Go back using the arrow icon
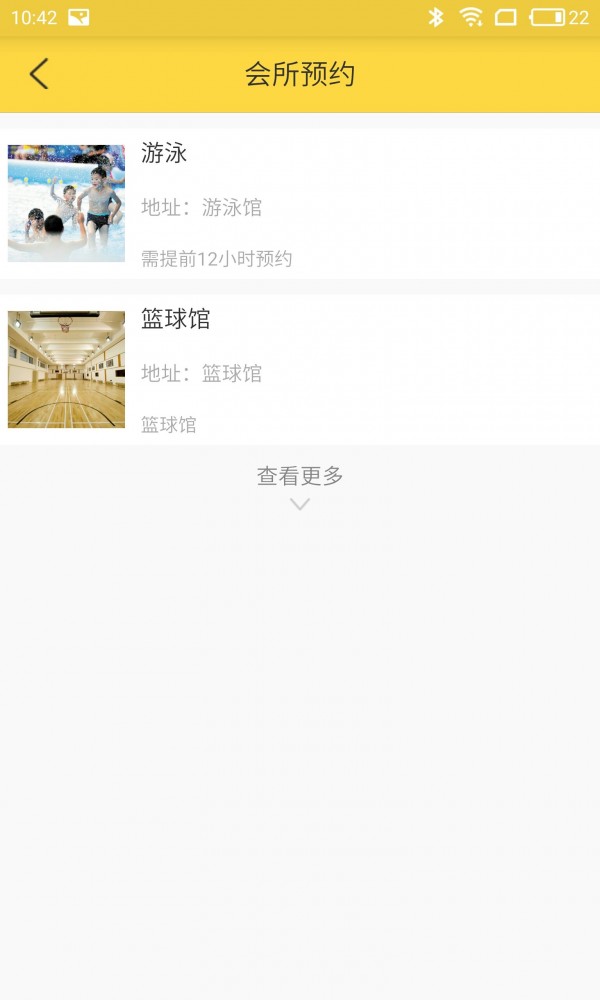The height and width of the screenshot is (1000, 600). coord(39,74)
